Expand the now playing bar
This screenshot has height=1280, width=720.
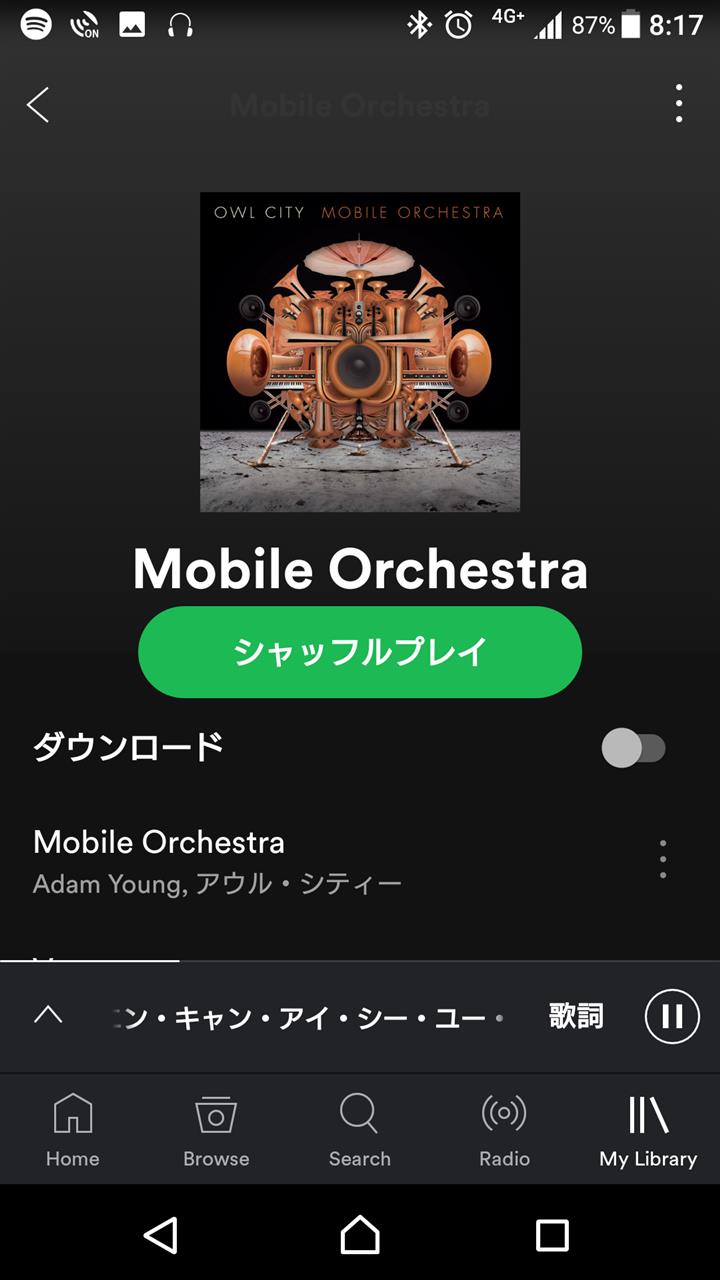click(x=48, y=1016)
